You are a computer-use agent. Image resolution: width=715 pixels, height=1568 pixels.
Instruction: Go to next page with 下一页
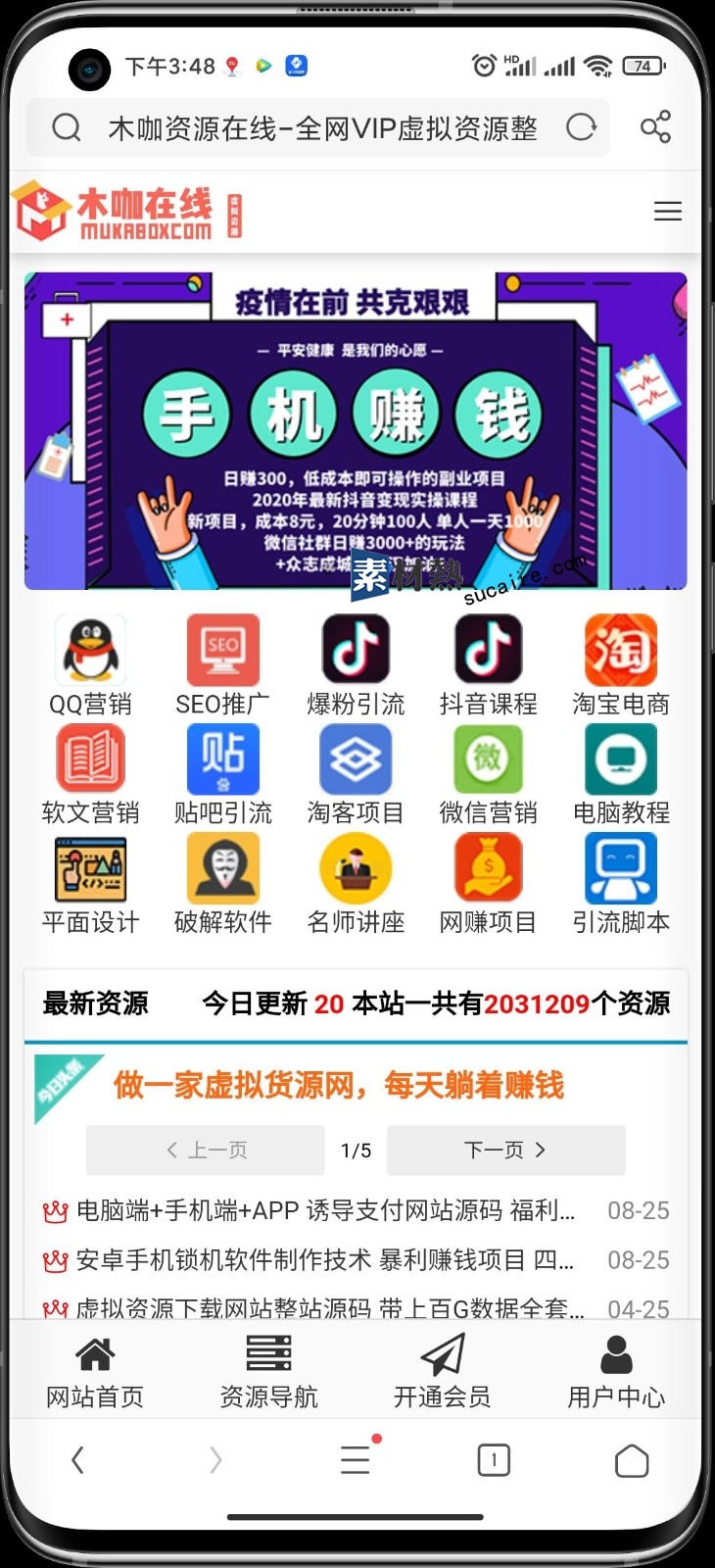click(505, 1150)
